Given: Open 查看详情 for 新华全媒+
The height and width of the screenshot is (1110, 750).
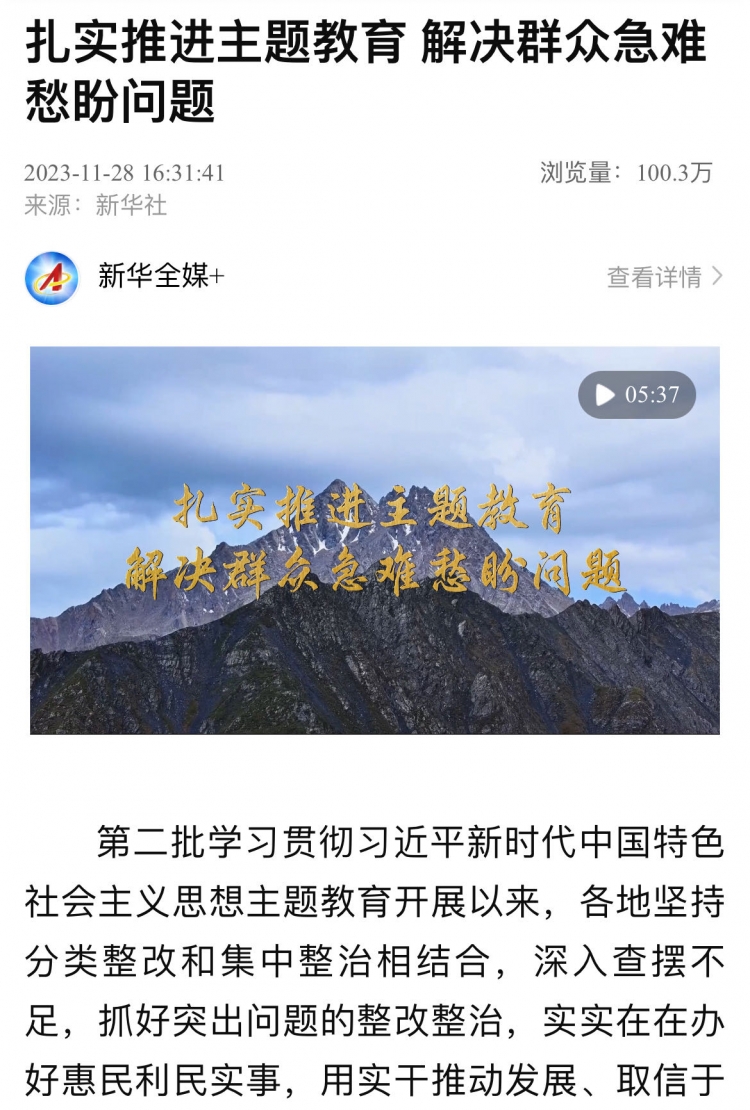Looking at the screenshot, I should pos(663,277).
